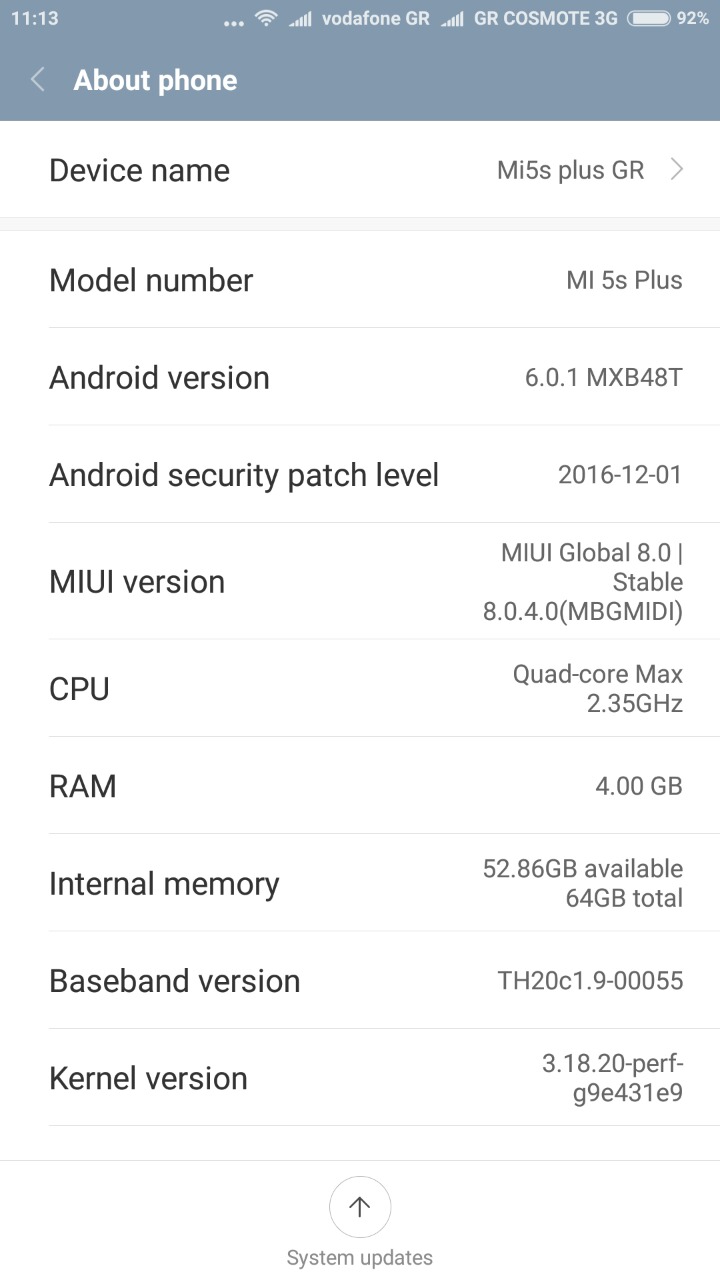Open System updates
The width and height of the screenshot is (720, 1280).
(x=359, y=1208)
